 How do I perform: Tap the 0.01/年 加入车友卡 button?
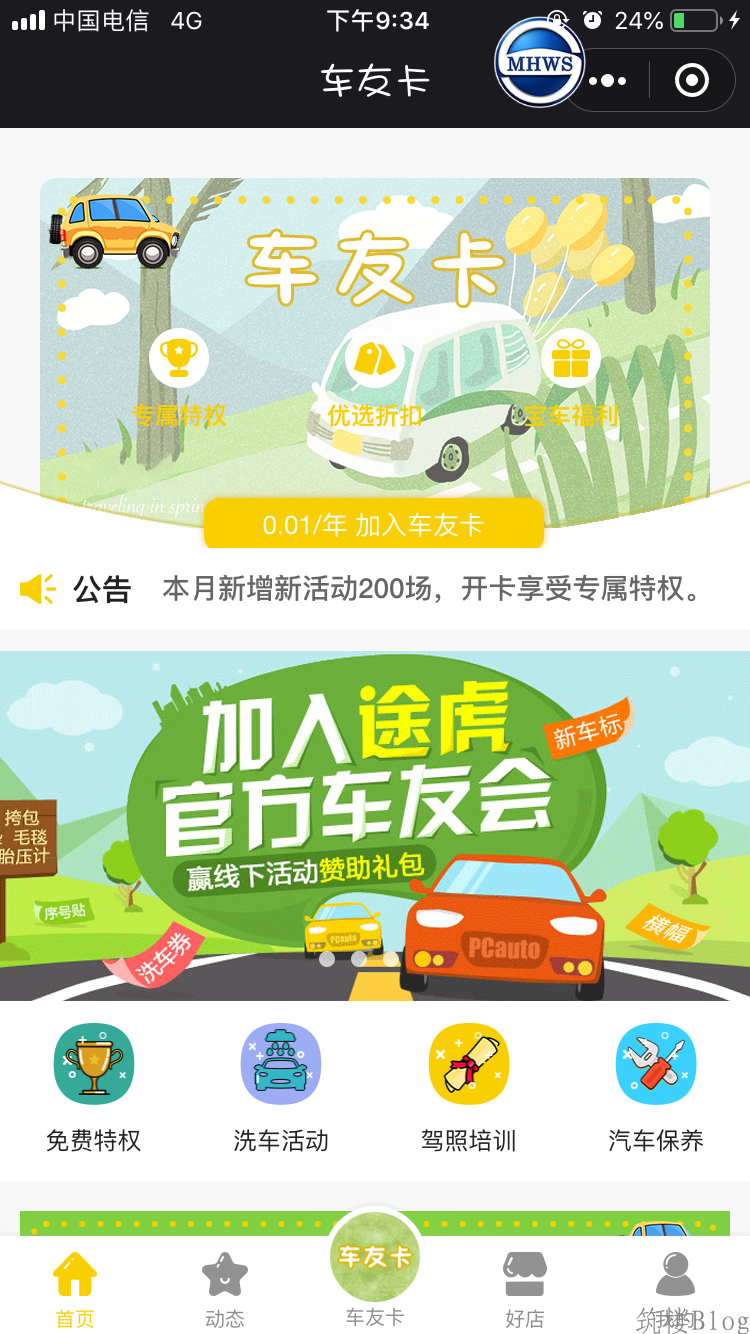click(x=373, y=524)
